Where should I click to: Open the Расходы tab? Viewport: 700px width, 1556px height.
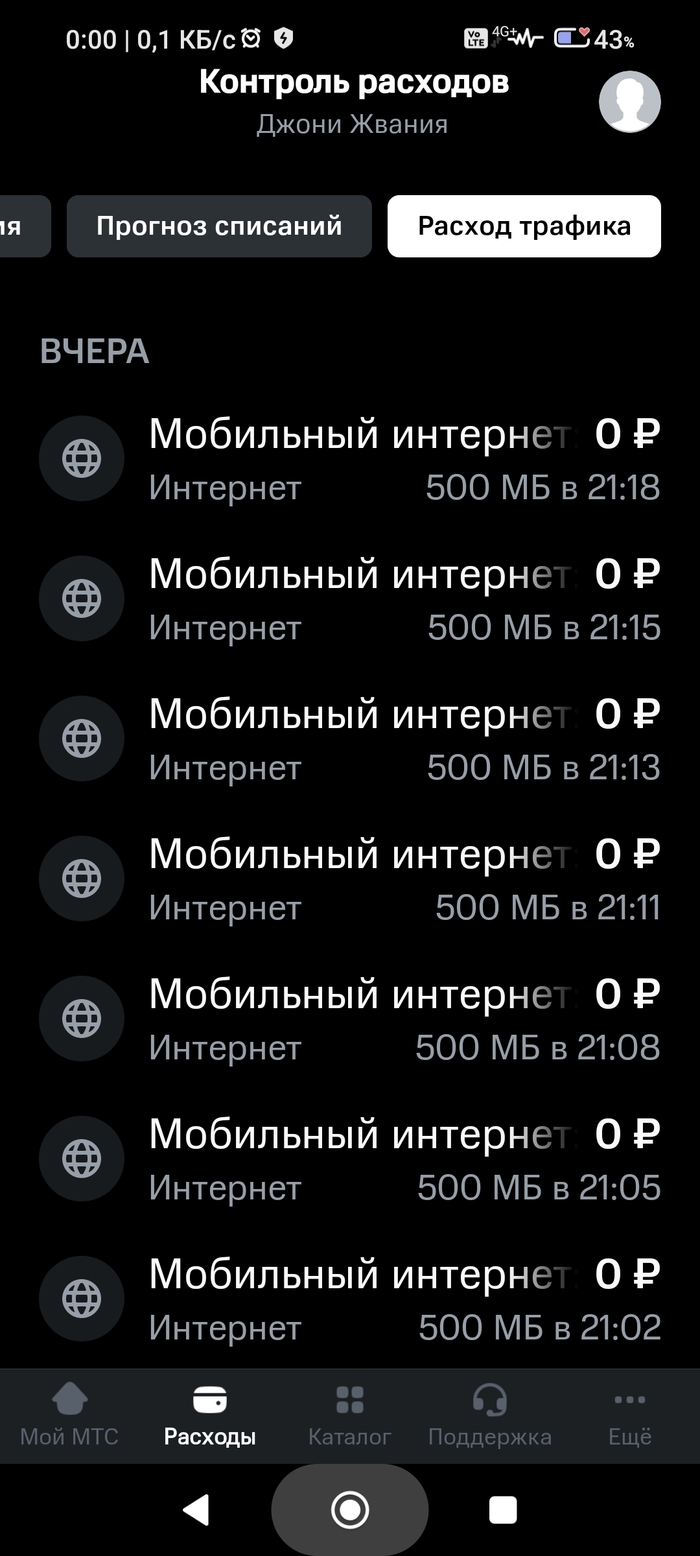pyautogui.click(x=210, y=1416)
